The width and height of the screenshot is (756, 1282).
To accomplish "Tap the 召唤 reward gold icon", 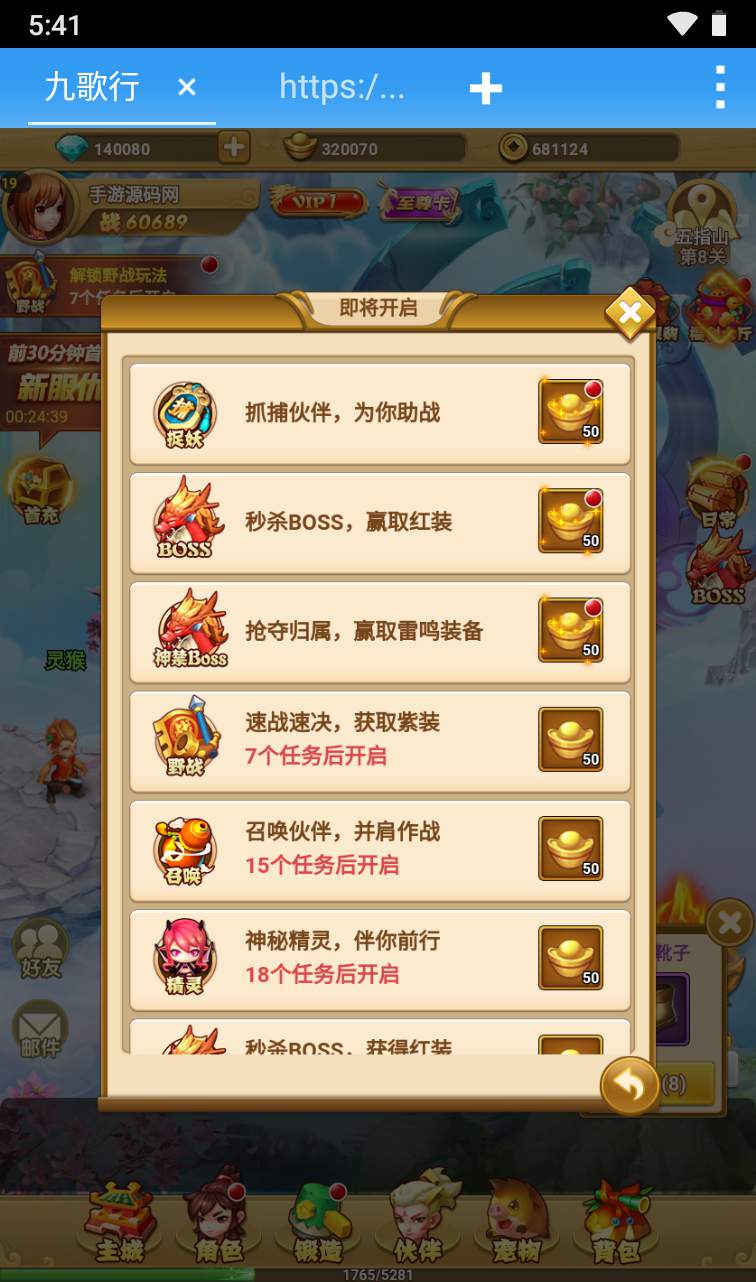I will [x=571, y=848].
